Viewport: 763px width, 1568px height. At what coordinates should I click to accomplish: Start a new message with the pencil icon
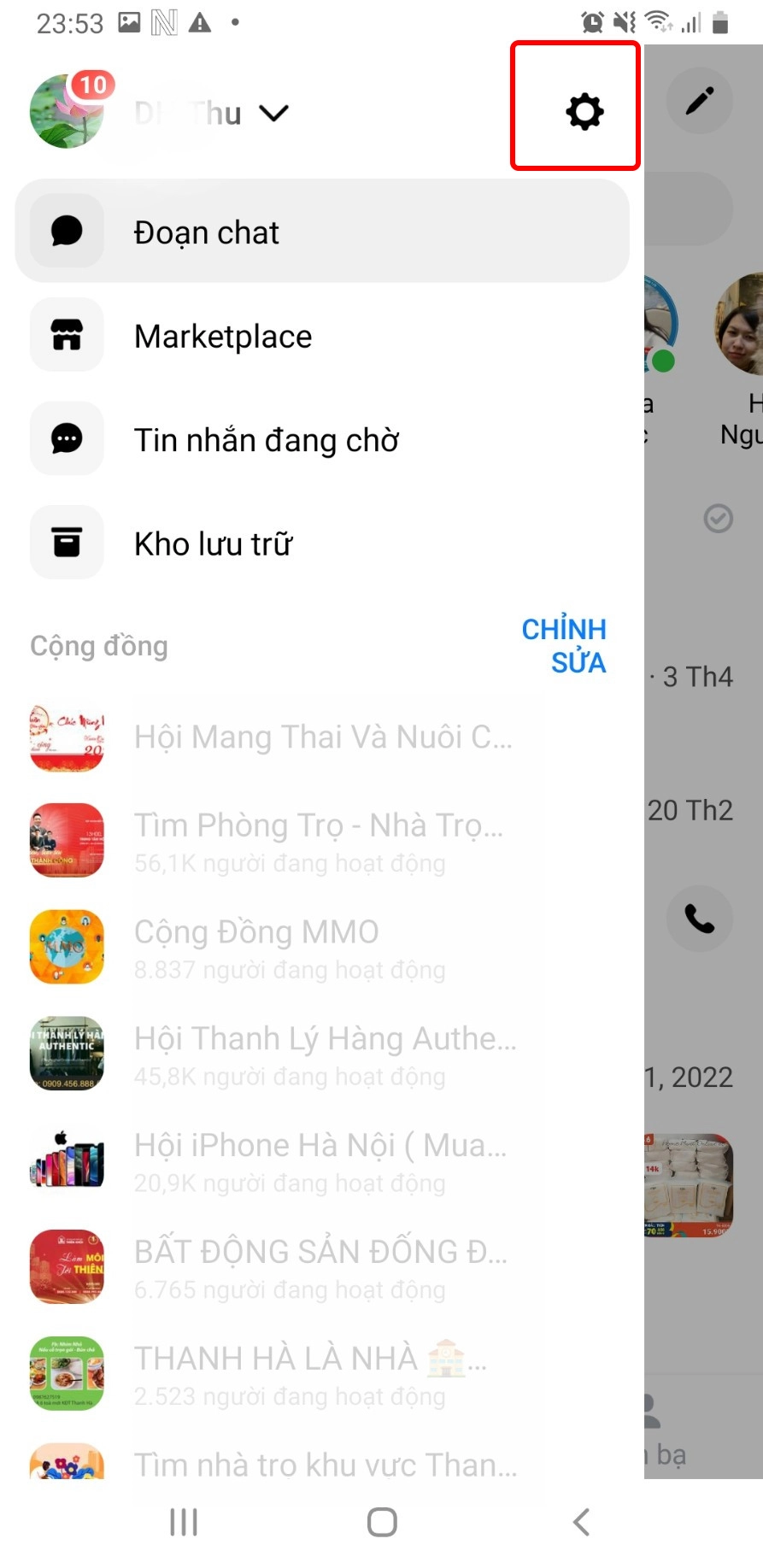[699, 100]
